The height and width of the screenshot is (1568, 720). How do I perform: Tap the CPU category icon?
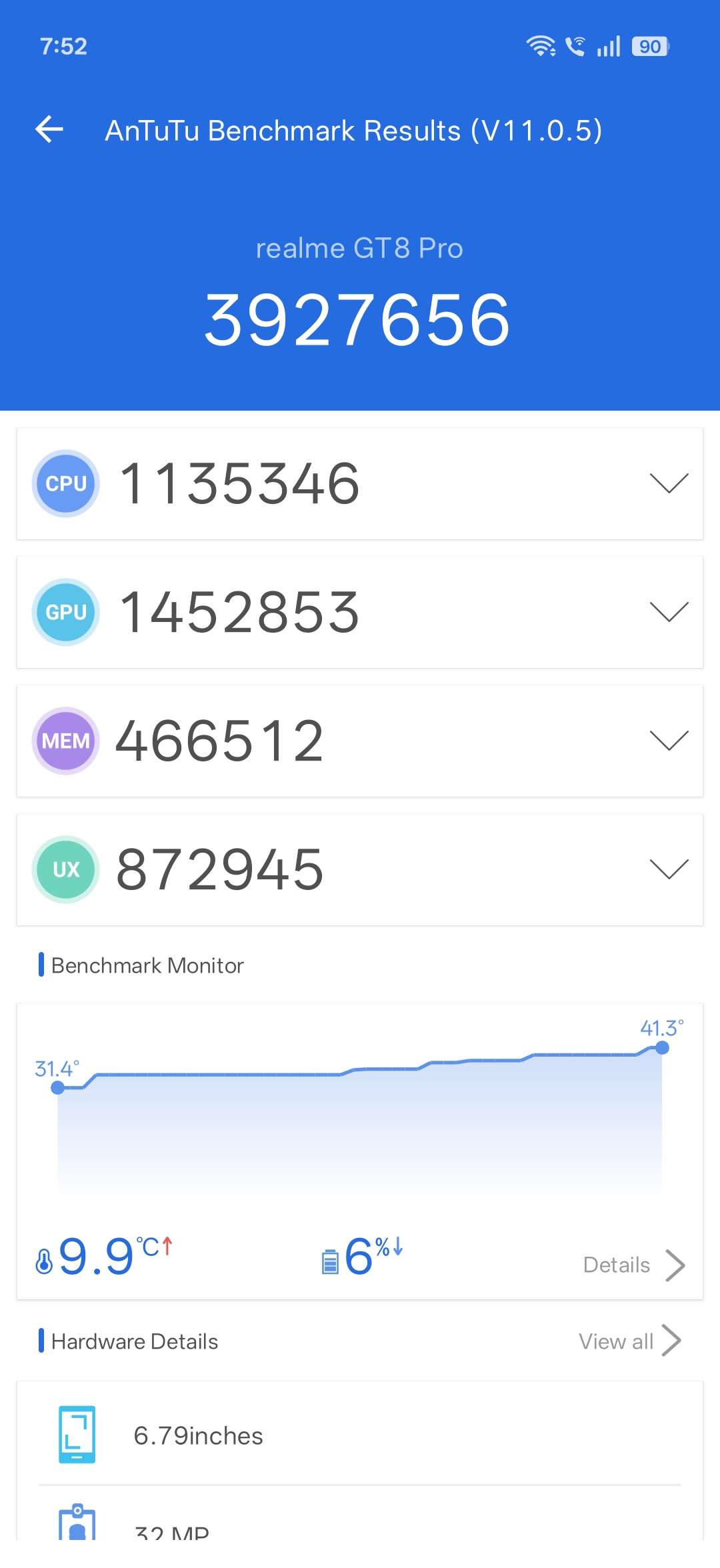pos(65,483)
